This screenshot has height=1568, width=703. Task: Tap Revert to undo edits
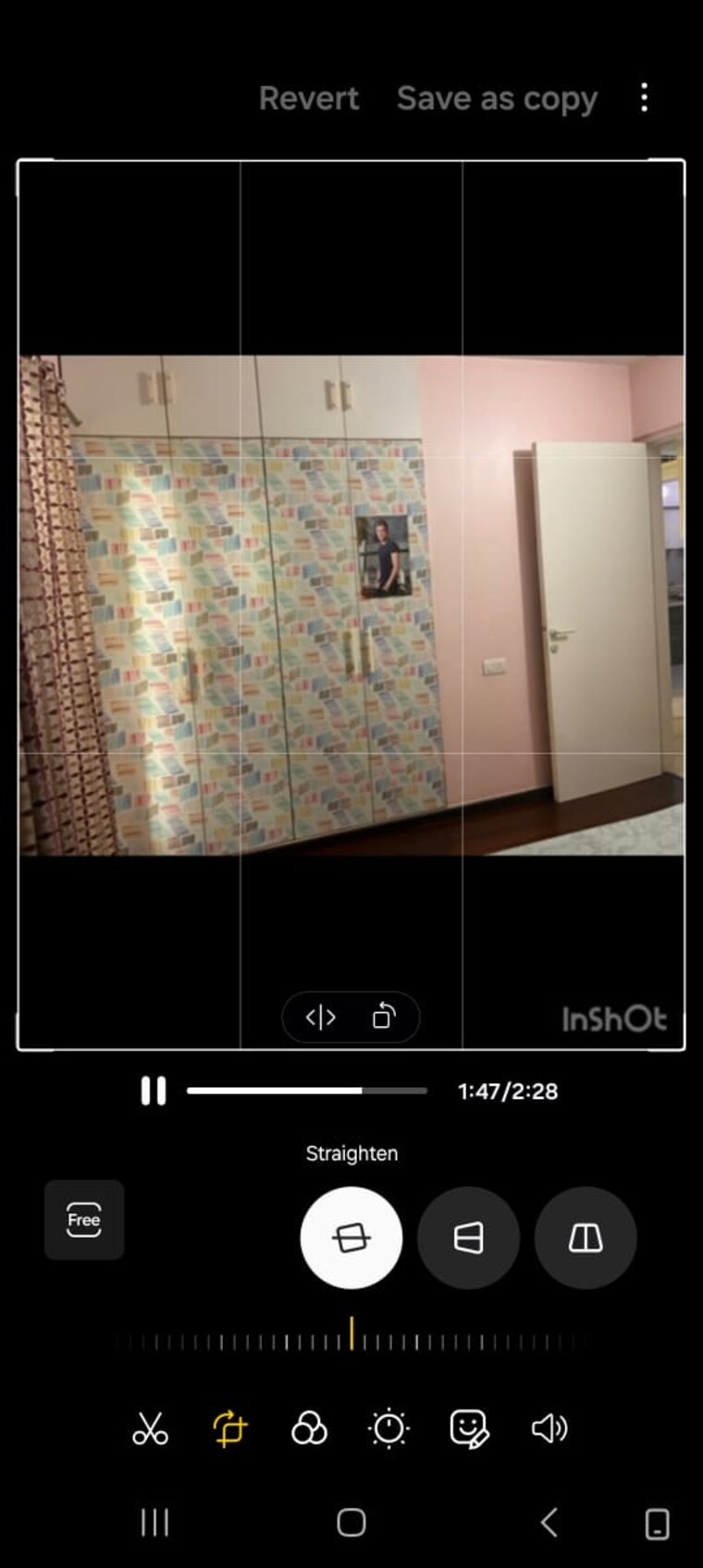tap(308, 98)
